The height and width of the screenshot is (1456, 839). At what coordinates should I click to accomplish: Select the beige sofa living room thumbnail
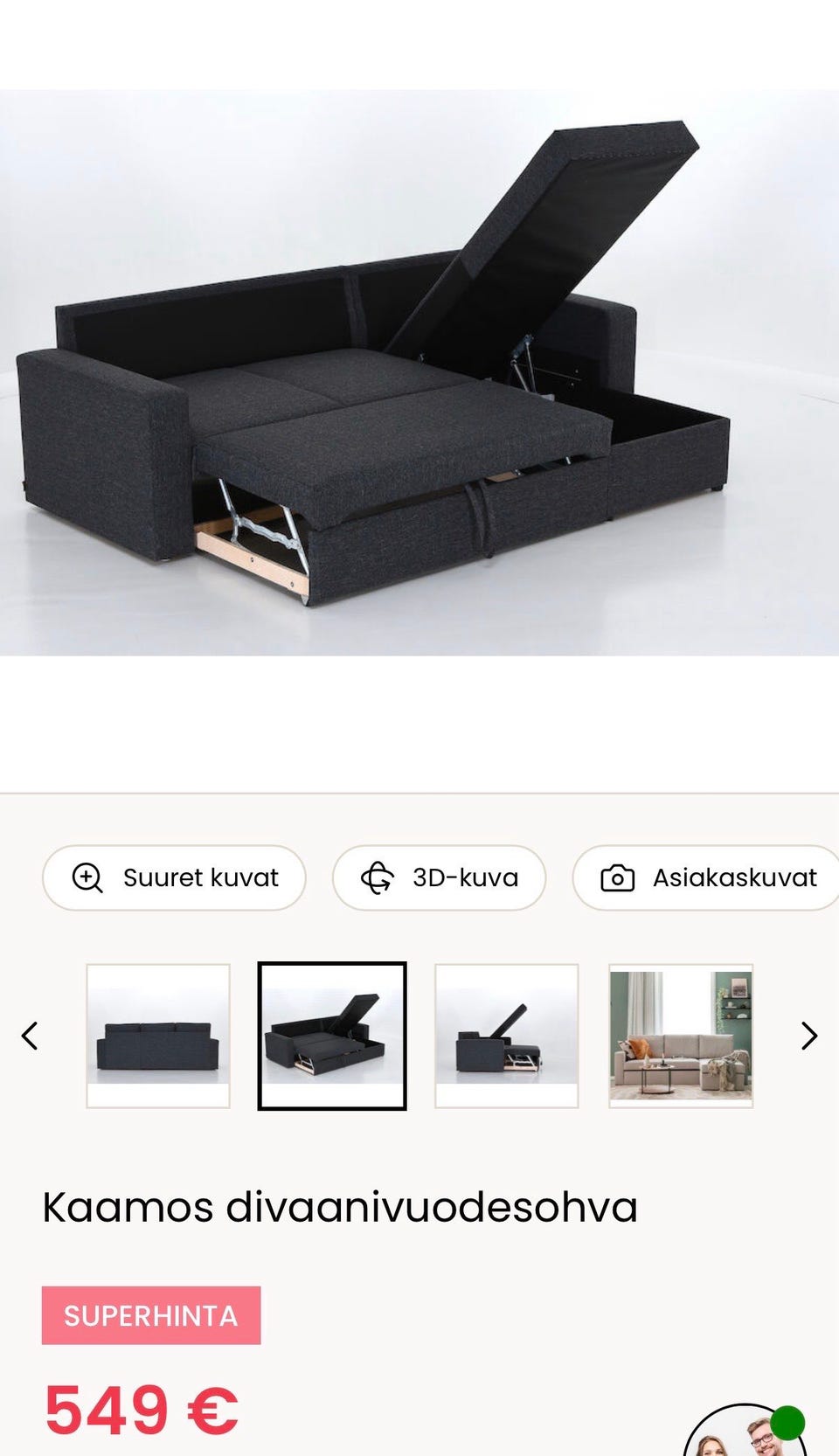tap(681, 1036)
